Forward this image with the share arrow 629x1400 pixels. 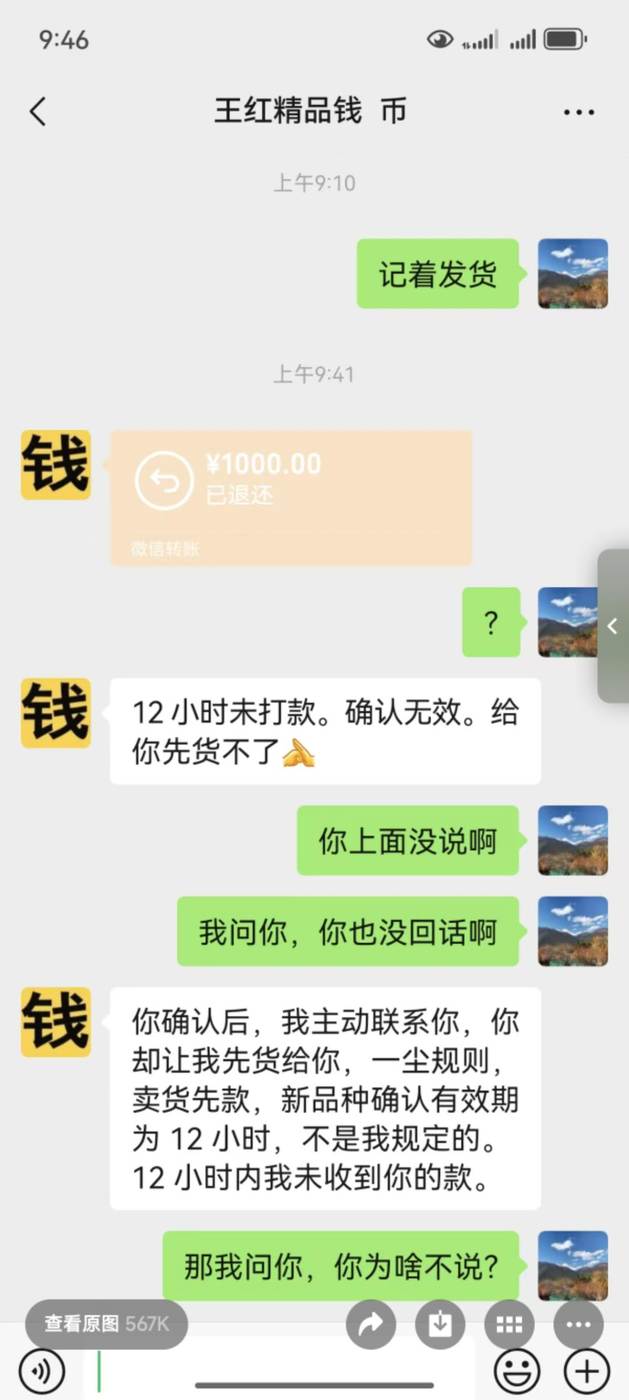(371, 1325)
